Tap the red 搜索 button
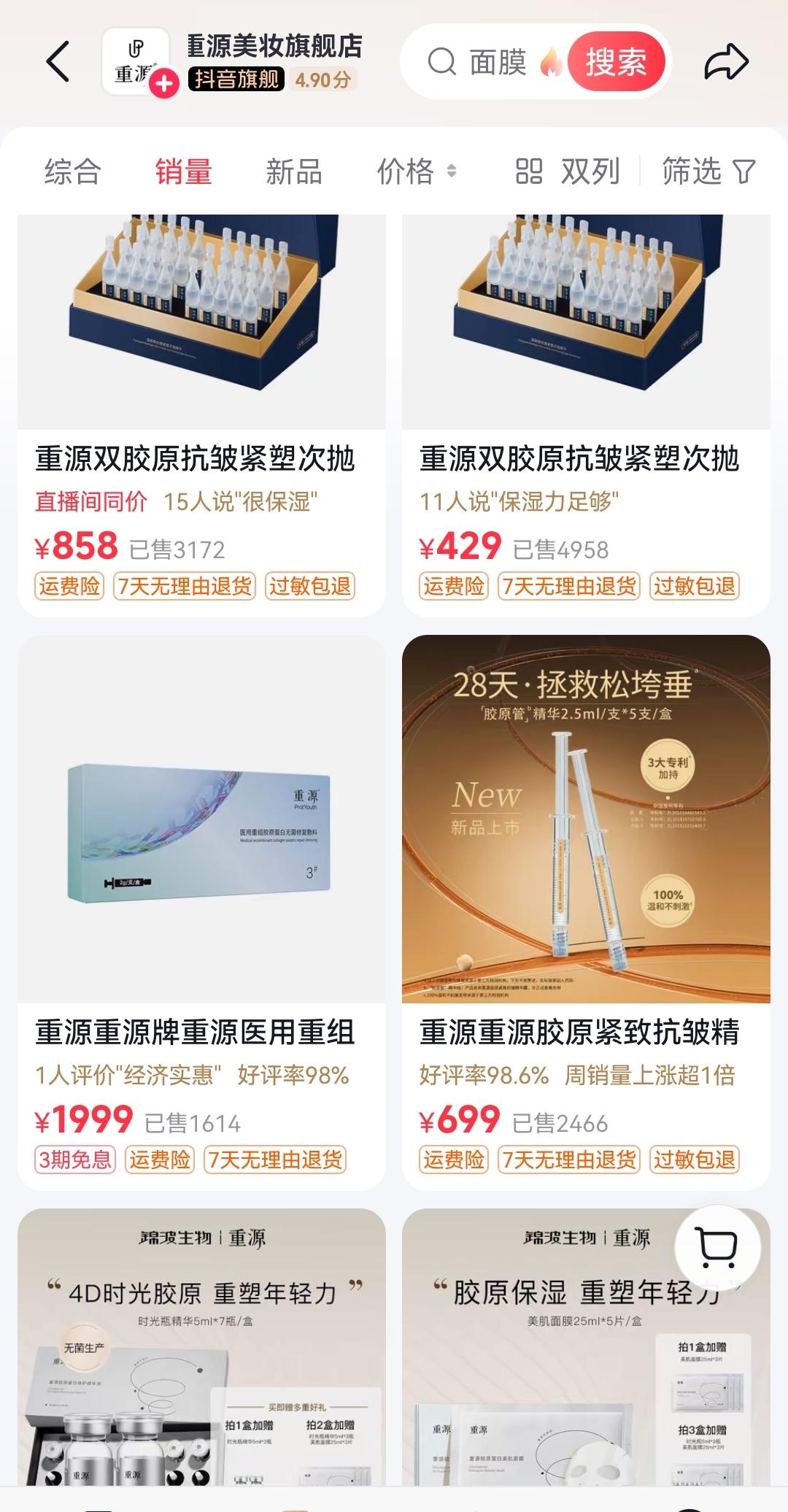788x1512 pixels. (x=616, y=62)
